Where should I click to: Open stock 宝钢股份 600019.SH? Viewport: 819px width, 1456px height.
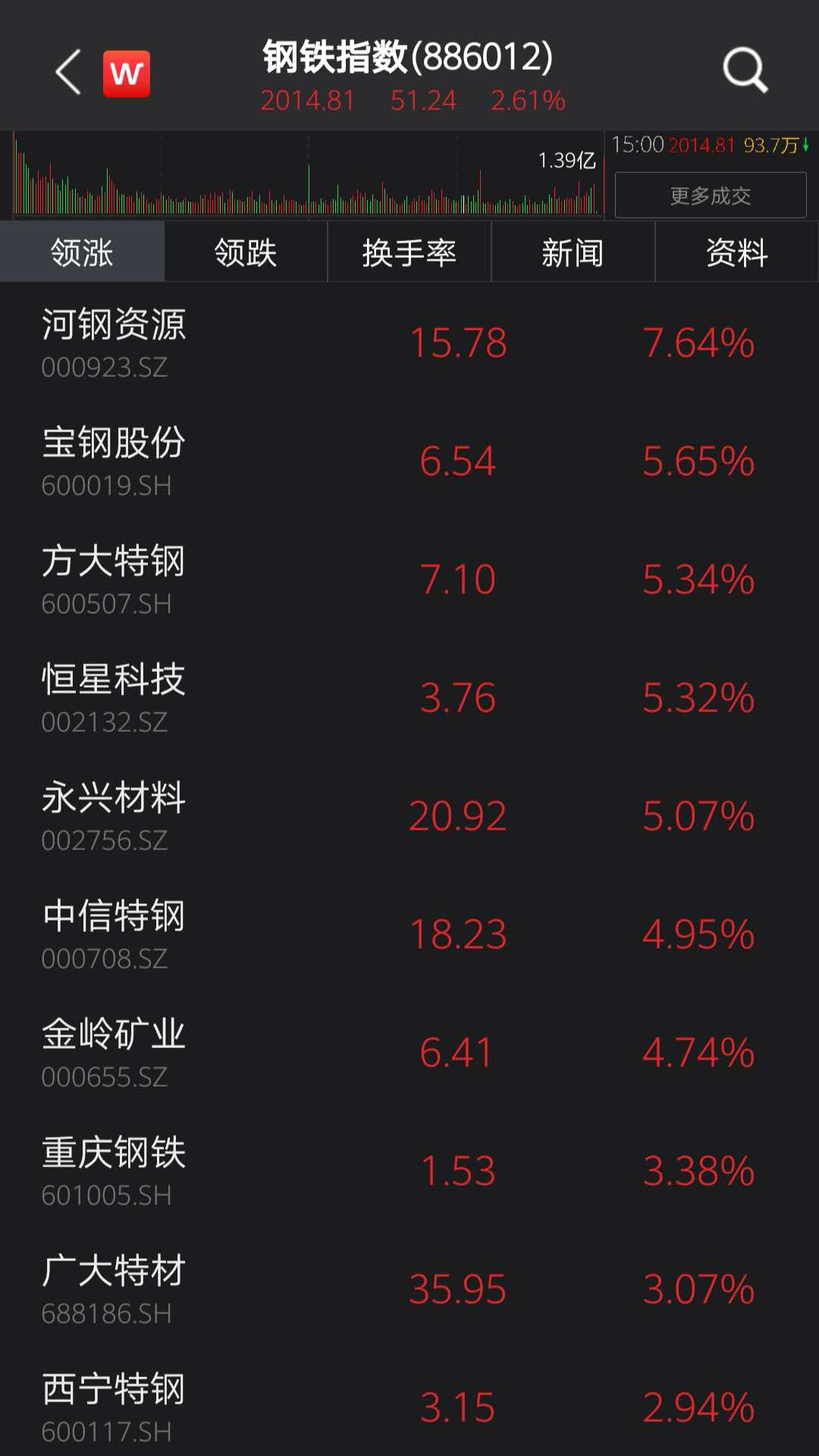click(x=409, y=461)
